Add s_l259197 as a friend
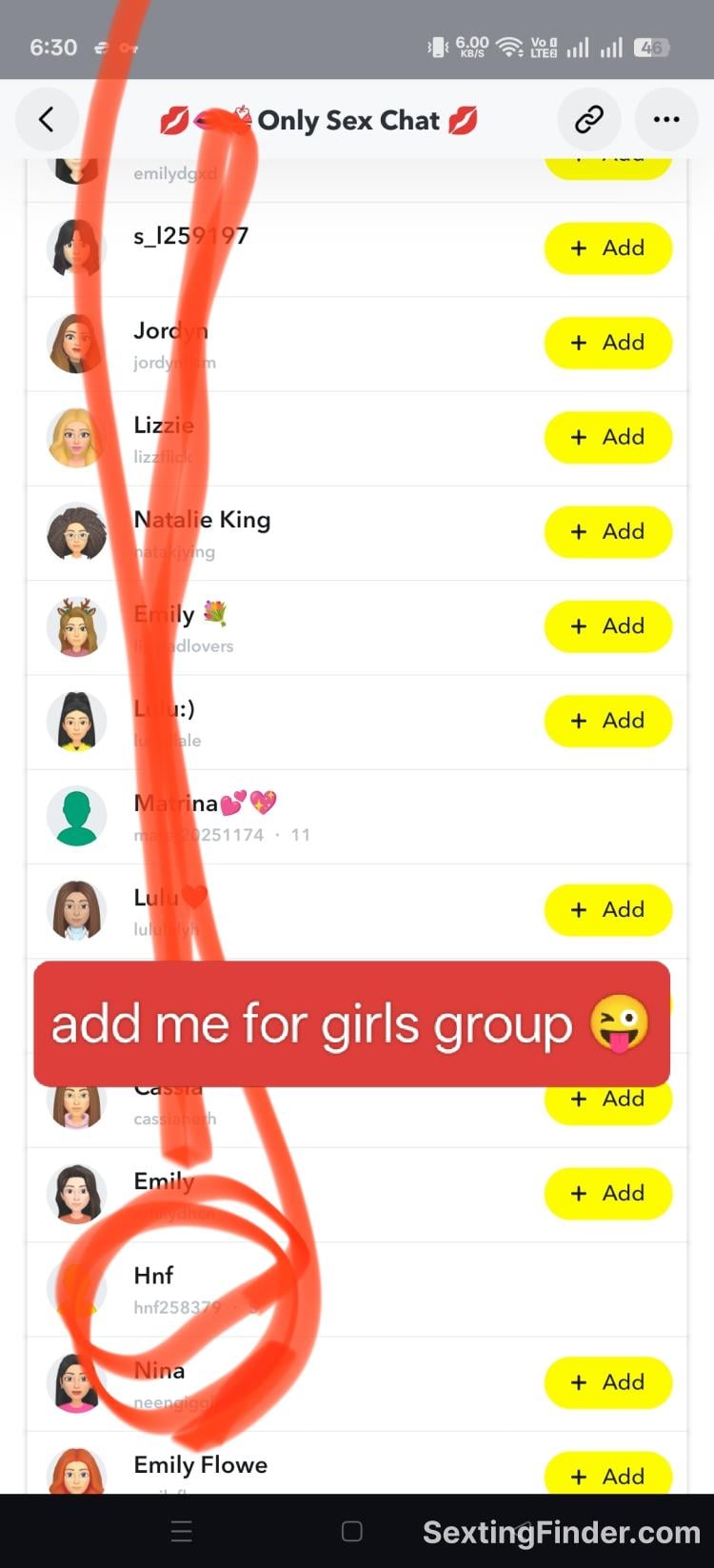The image size is (714, 1568). (x=607, y=248)
